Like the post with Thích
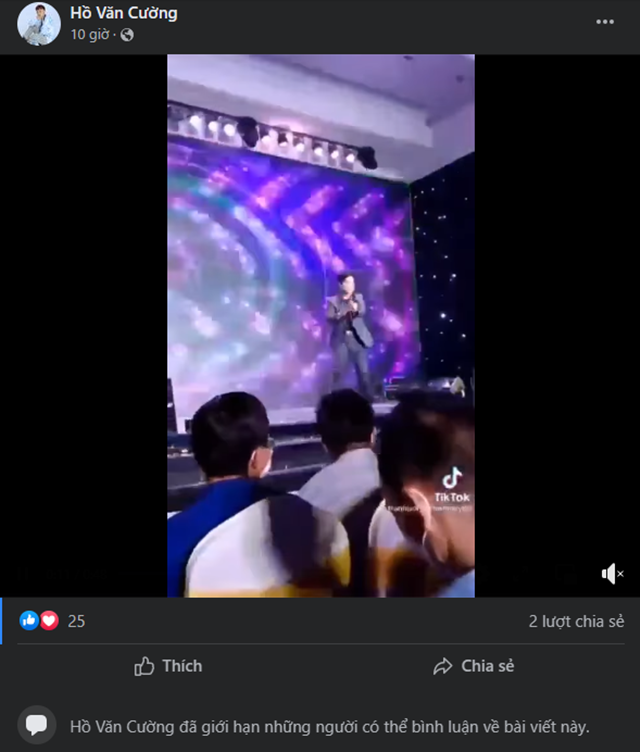 click(x=168, y=666)
